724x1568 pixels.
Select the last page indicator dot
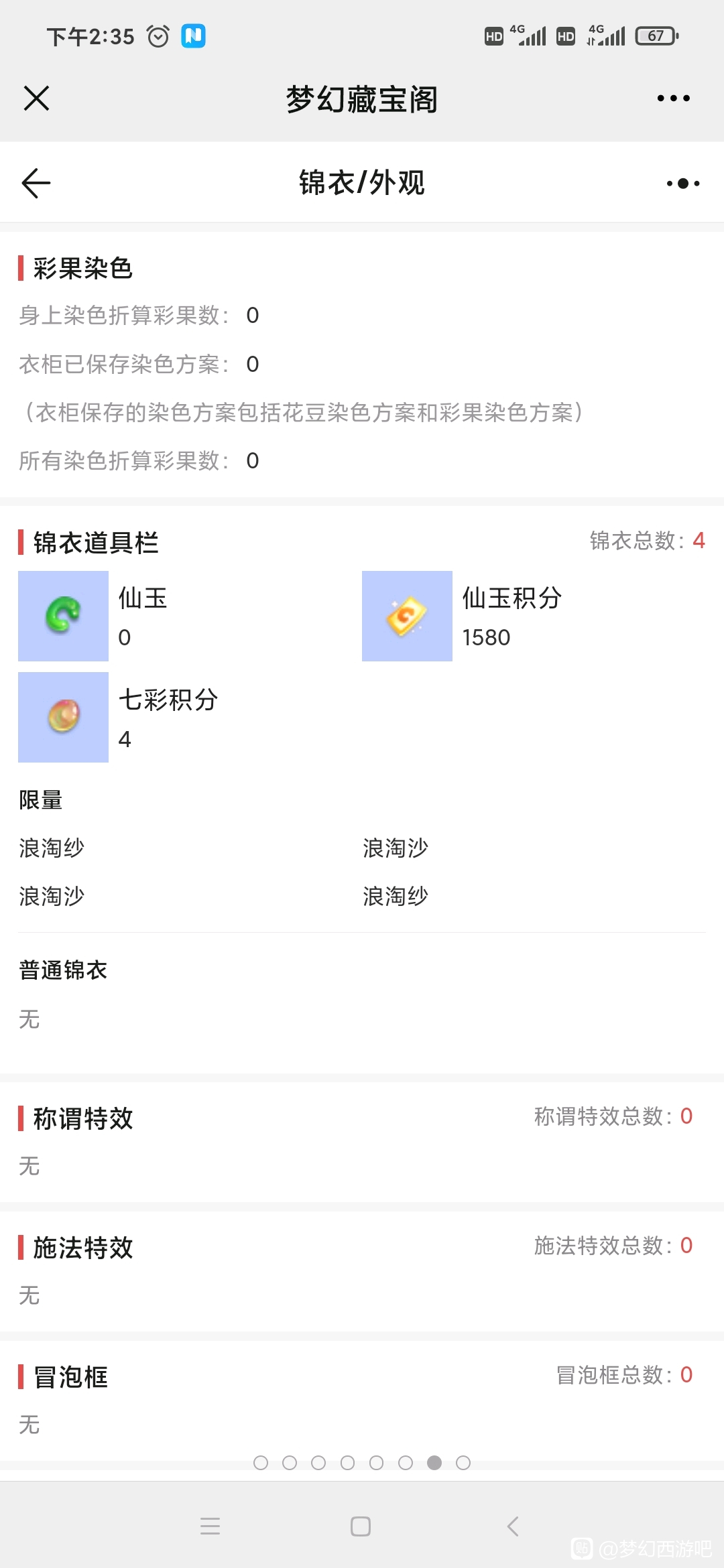(463, 1463)
